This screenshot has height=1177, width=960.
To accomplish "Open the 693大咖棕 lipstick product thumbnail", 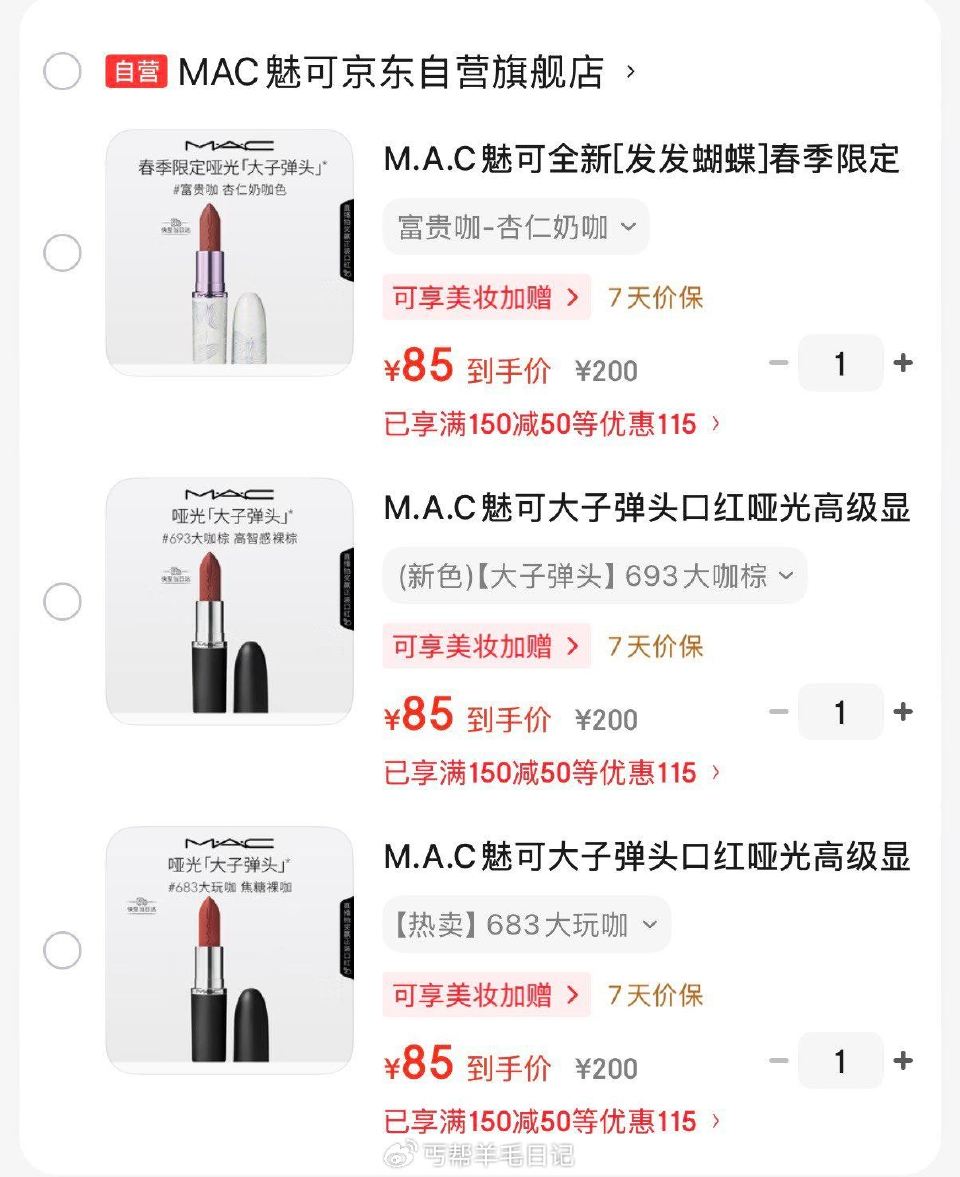I will click(x=228, y=601).
